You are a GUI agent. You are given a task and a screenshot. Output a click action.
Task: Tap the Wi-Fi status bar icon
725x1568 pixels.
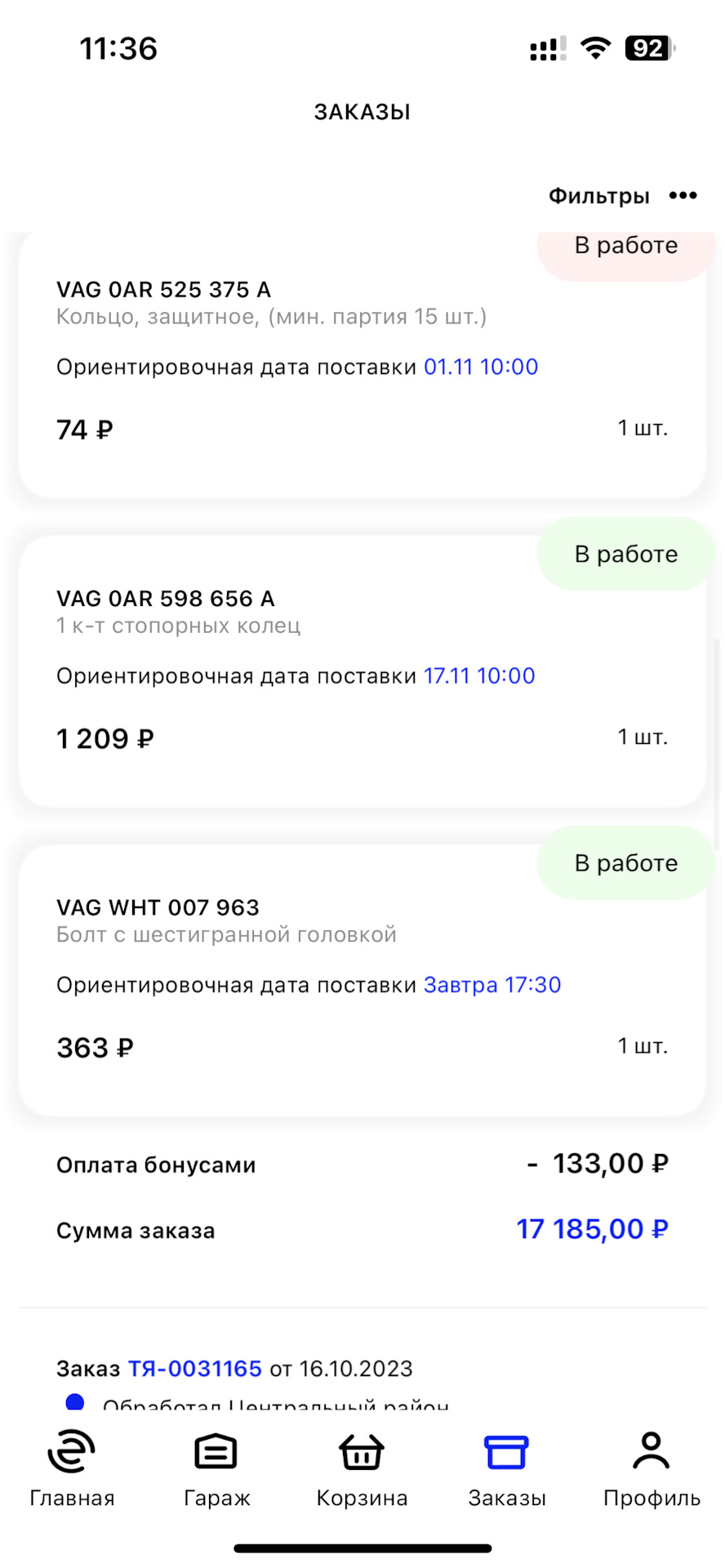click(x=594, y=47)
